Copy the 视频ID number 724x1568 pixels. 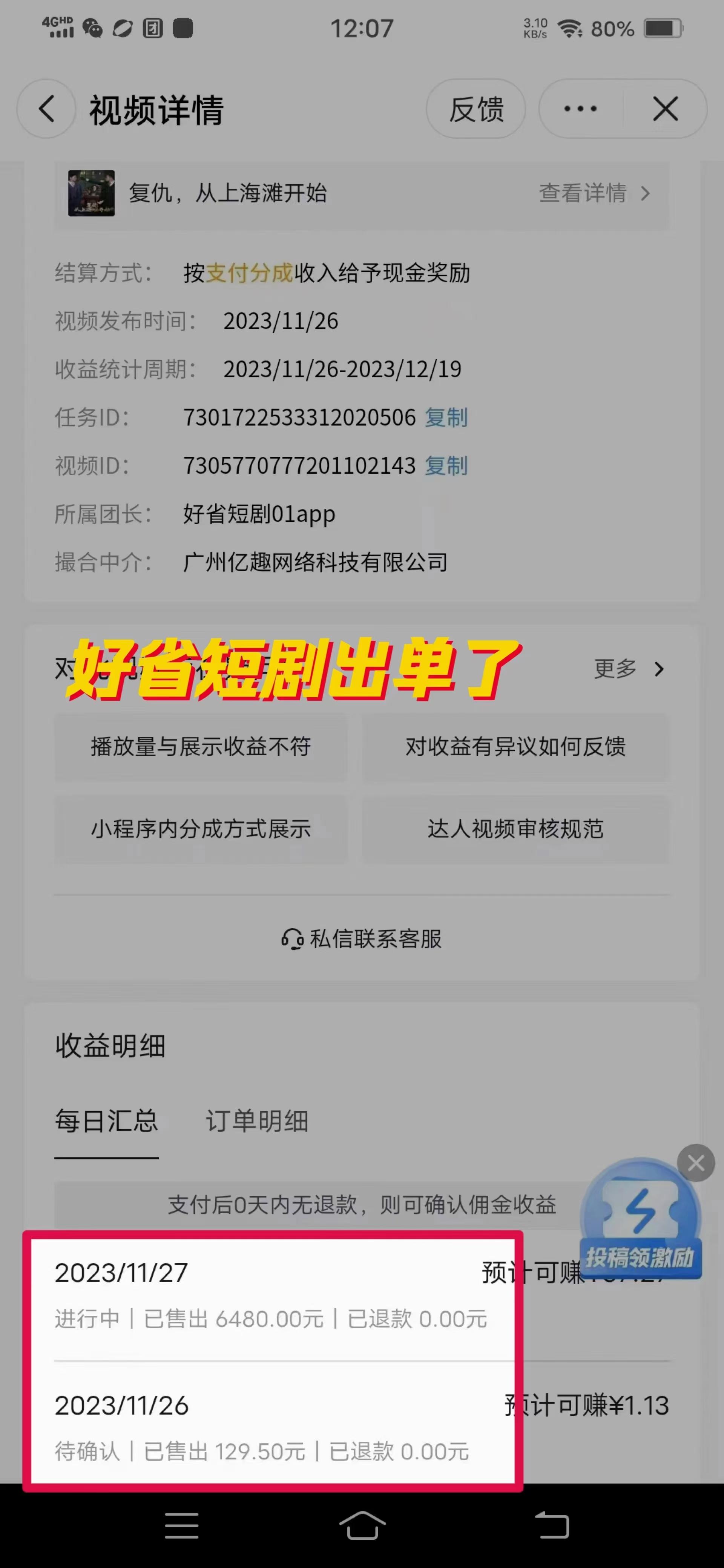tap(446, 466)
